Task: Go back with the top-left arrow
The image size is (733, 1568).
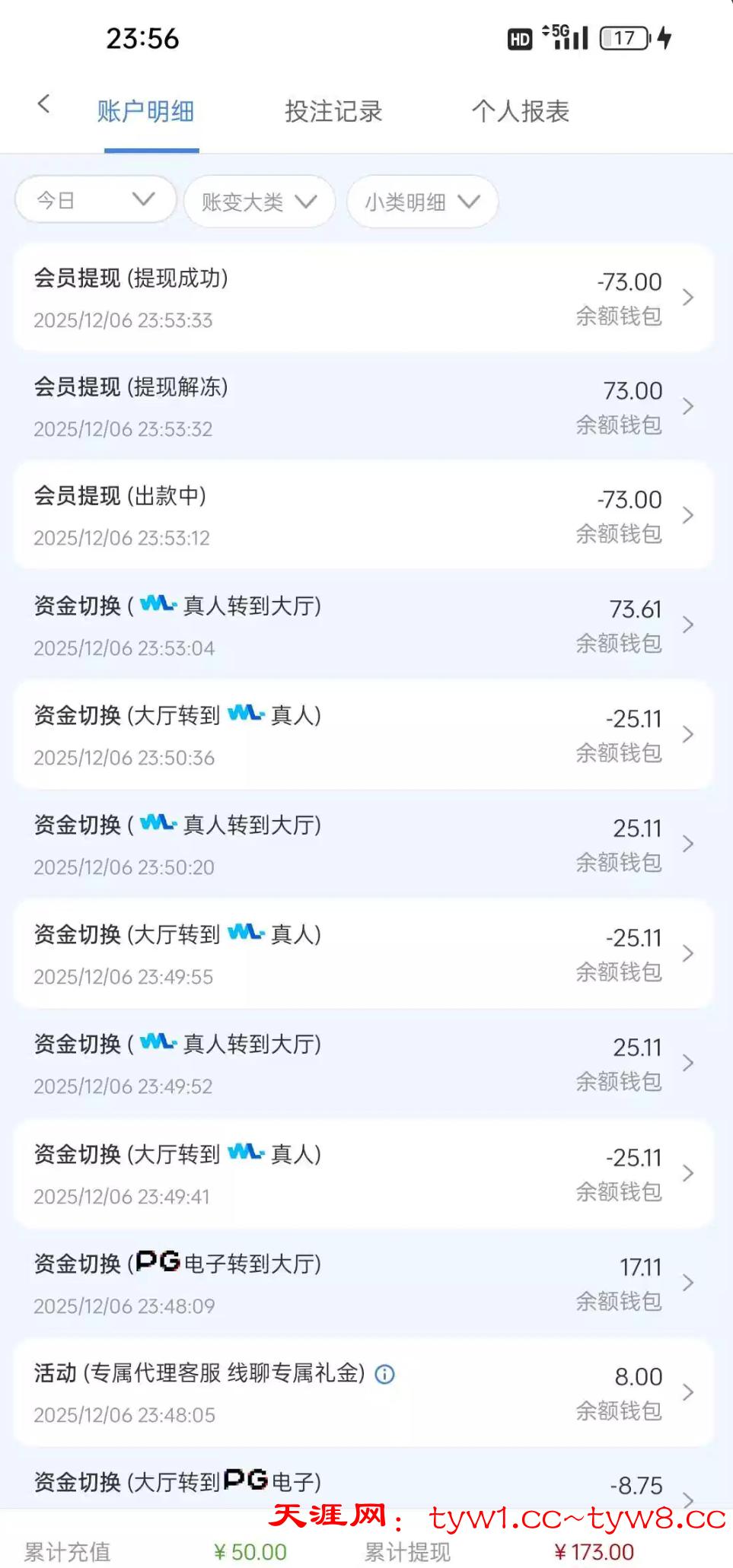Action: pos(43,104)
